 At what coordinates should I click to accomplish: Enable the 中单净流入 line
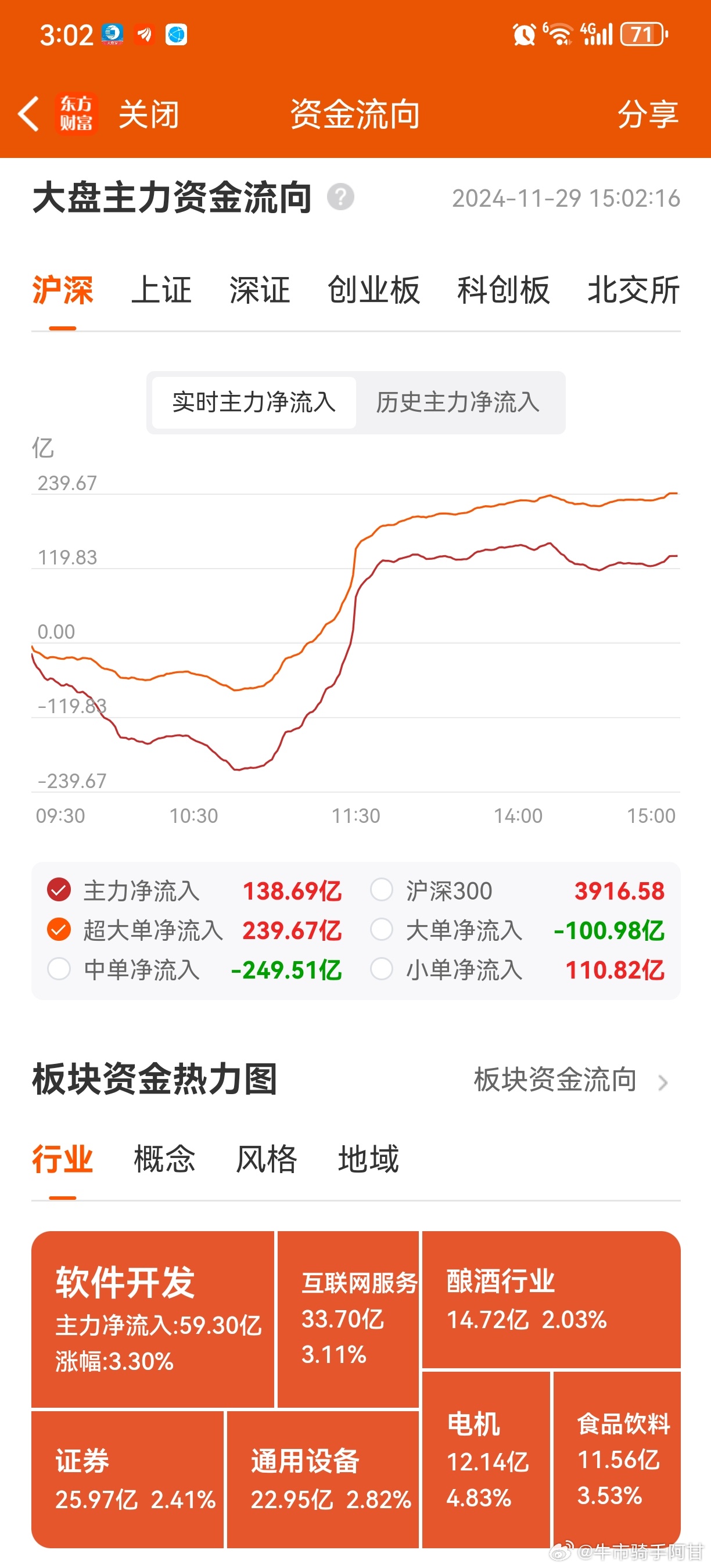[x=59, y=969]
